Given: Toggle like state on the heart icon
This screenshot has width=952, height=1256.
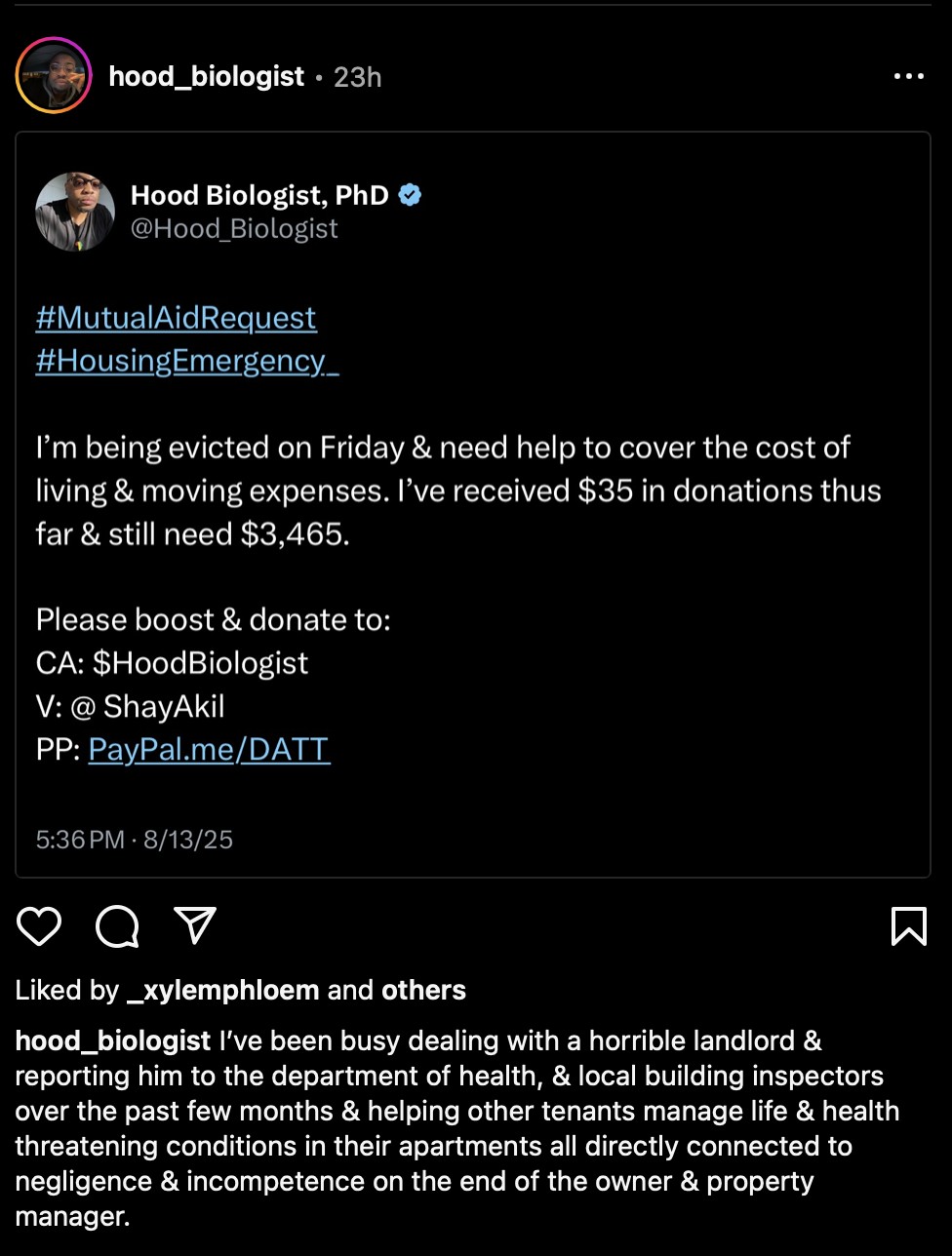Looking at the screenshot, I should point(39,927).
